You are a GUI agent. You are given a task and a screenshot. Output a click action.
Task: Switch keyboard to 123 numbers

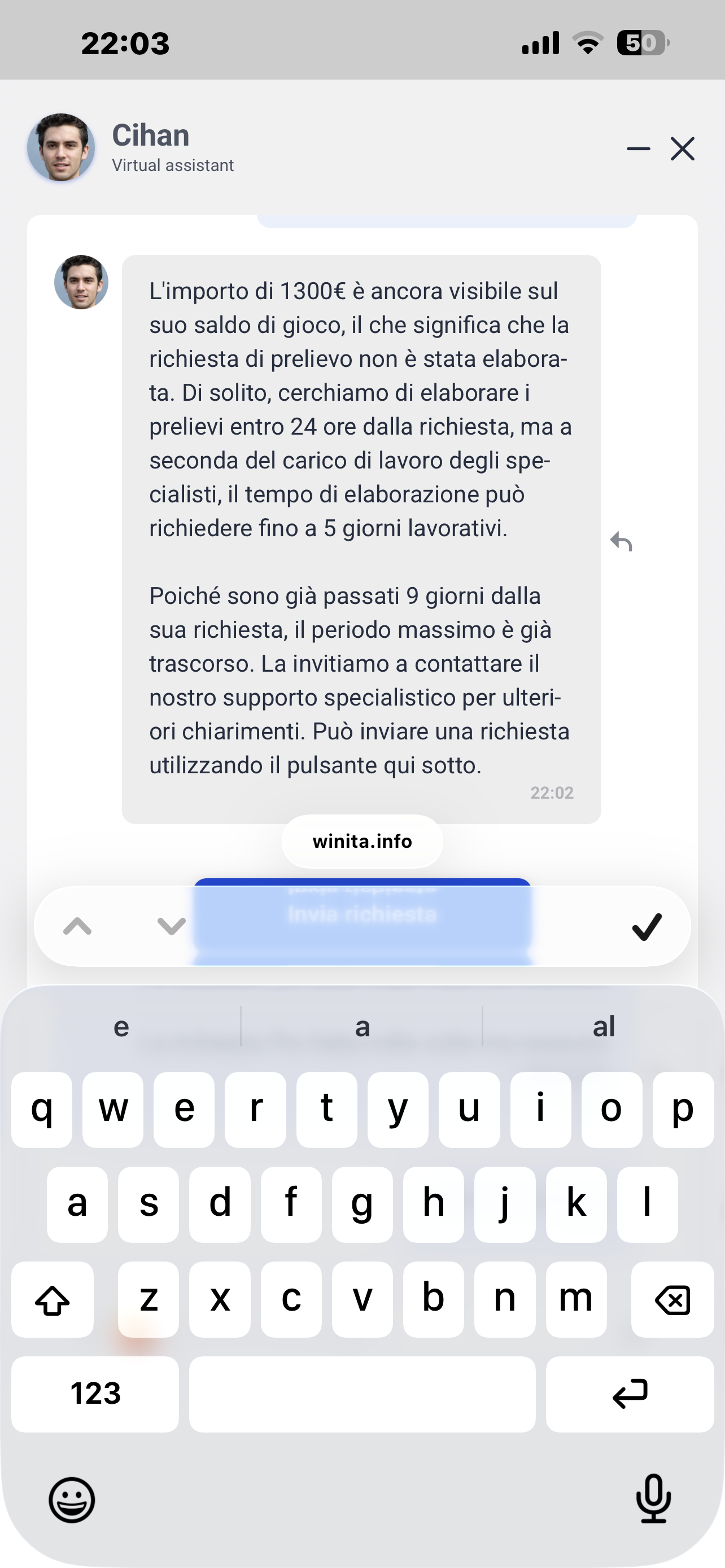(95, 1394)
